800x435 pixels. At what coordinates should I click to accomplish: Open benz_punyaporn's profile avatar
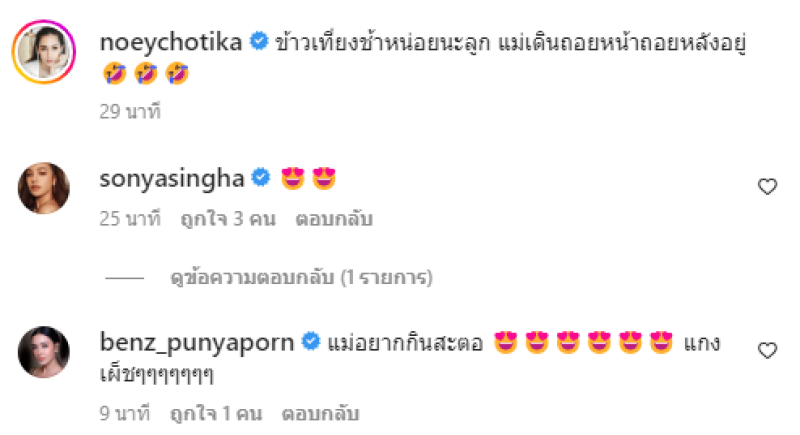click(x=45, y=352)
